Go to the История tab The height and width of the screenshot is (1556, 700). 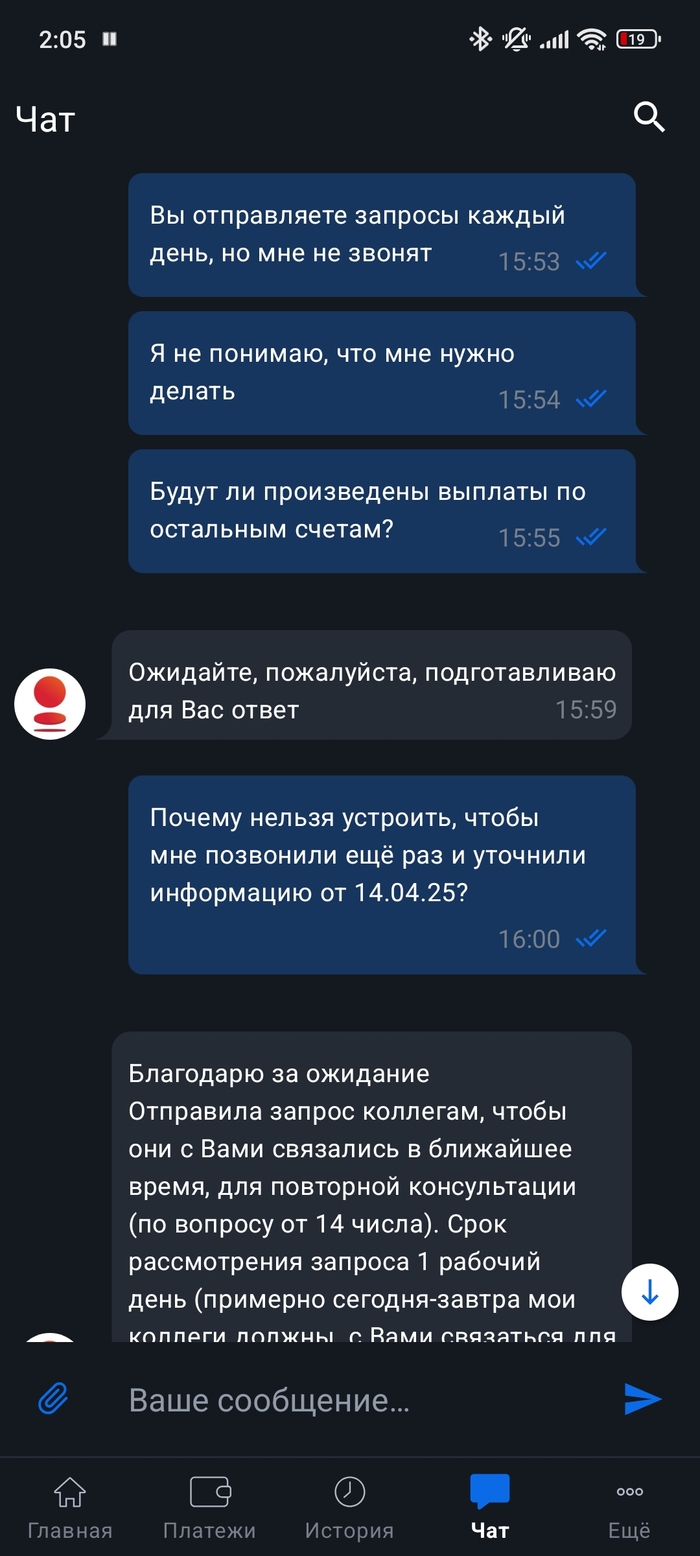click(x=349, y=1506)
